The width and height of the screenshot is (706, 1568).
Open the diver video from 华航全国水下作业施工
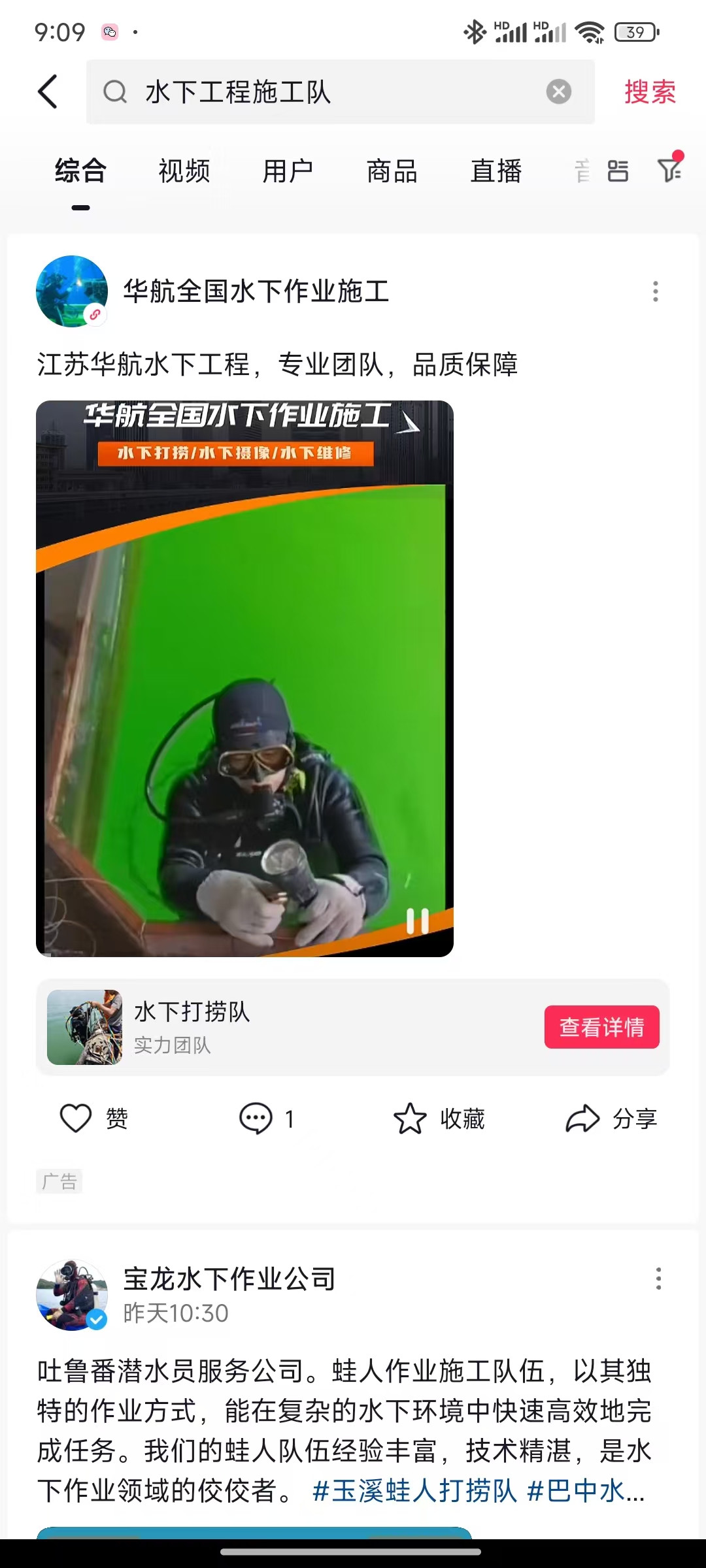(x=244, y=678)
